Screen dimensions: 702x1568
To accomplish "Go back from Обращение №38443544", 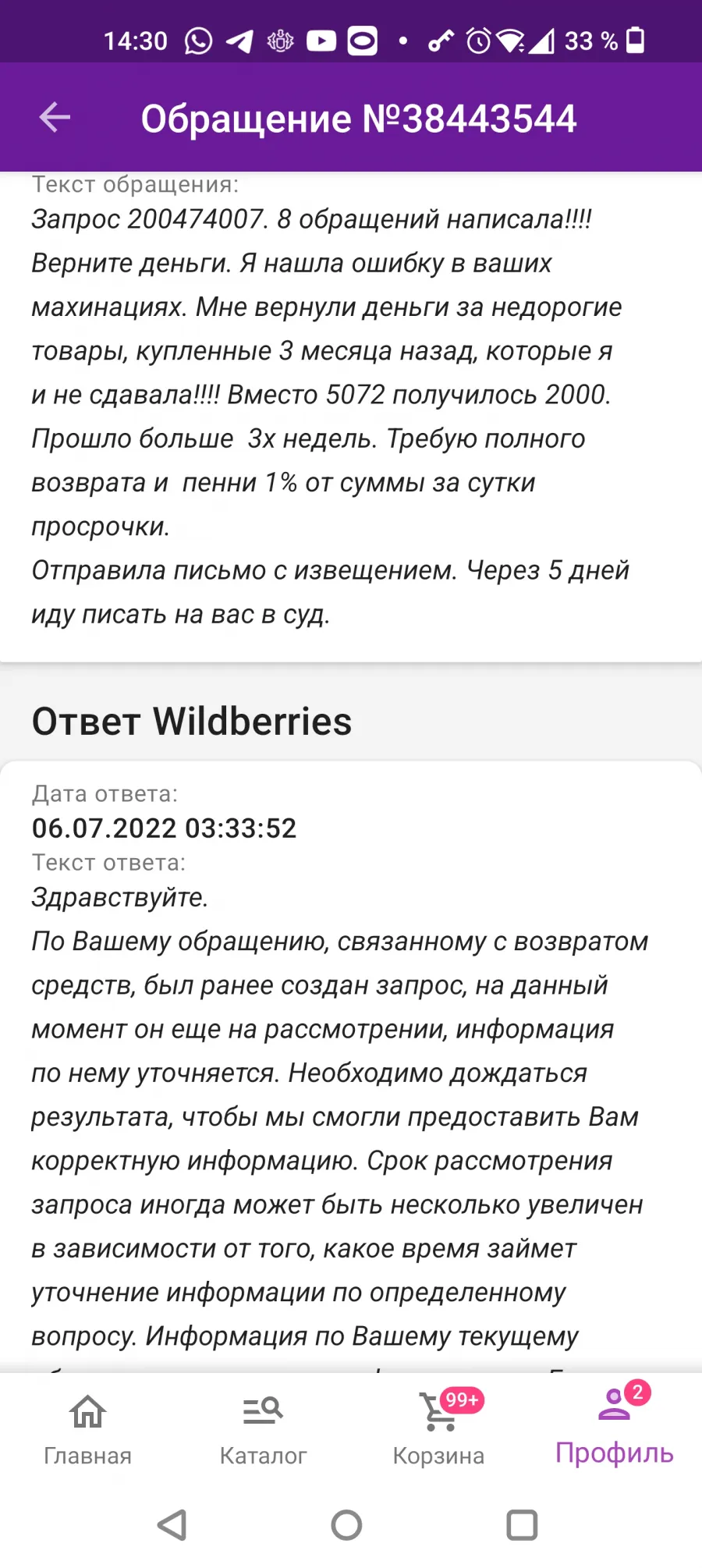I will tap(55, 118).
